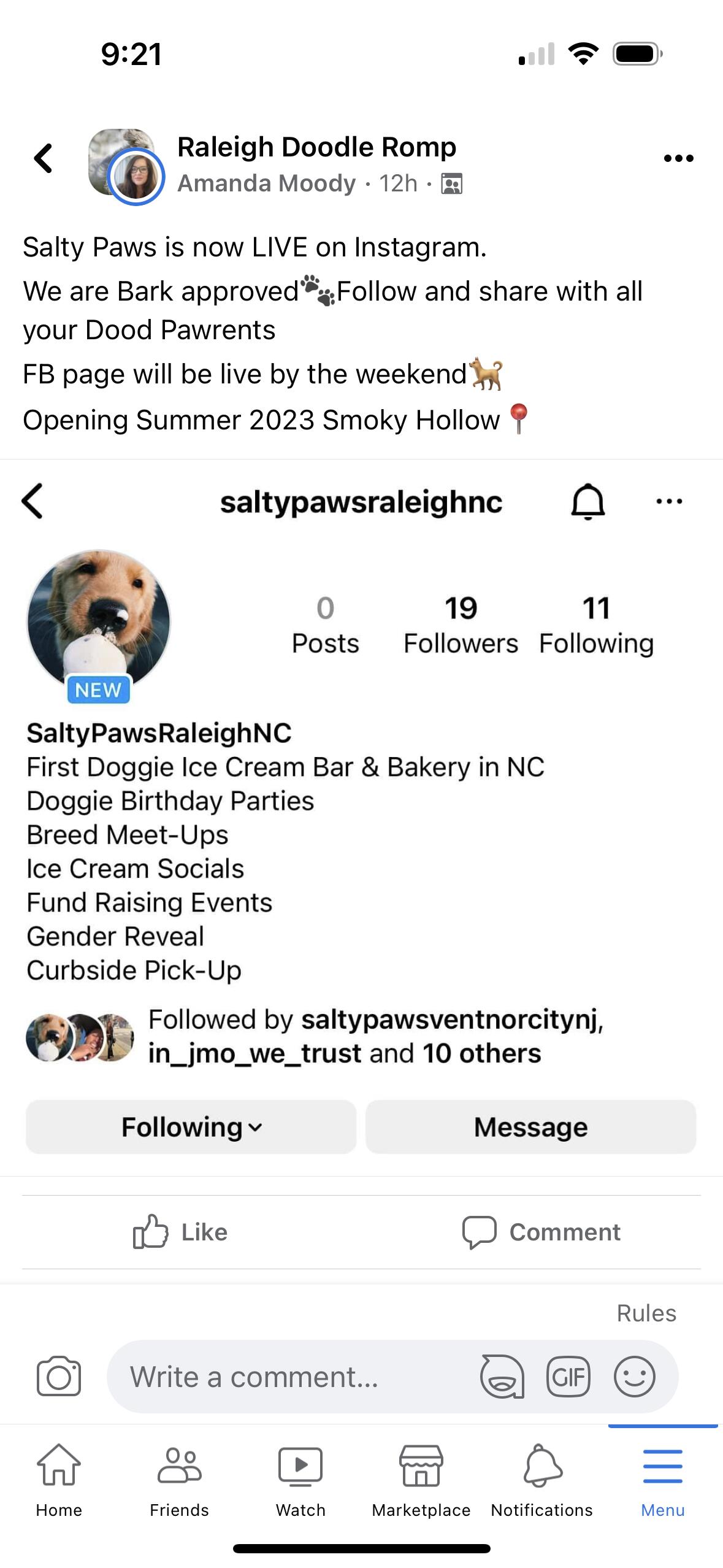Open the avatar sticker picker

click(x=502, y=1377)
